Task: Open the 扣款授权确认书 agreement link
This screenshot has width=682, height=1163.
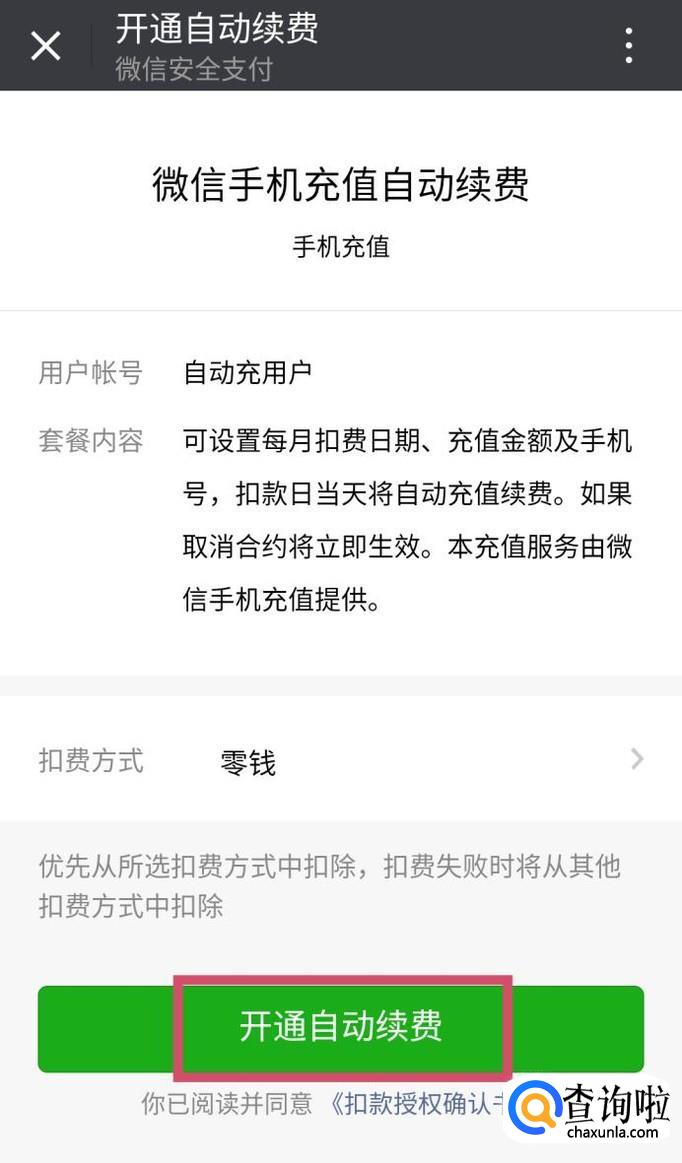Action: tap(420, 1104)
